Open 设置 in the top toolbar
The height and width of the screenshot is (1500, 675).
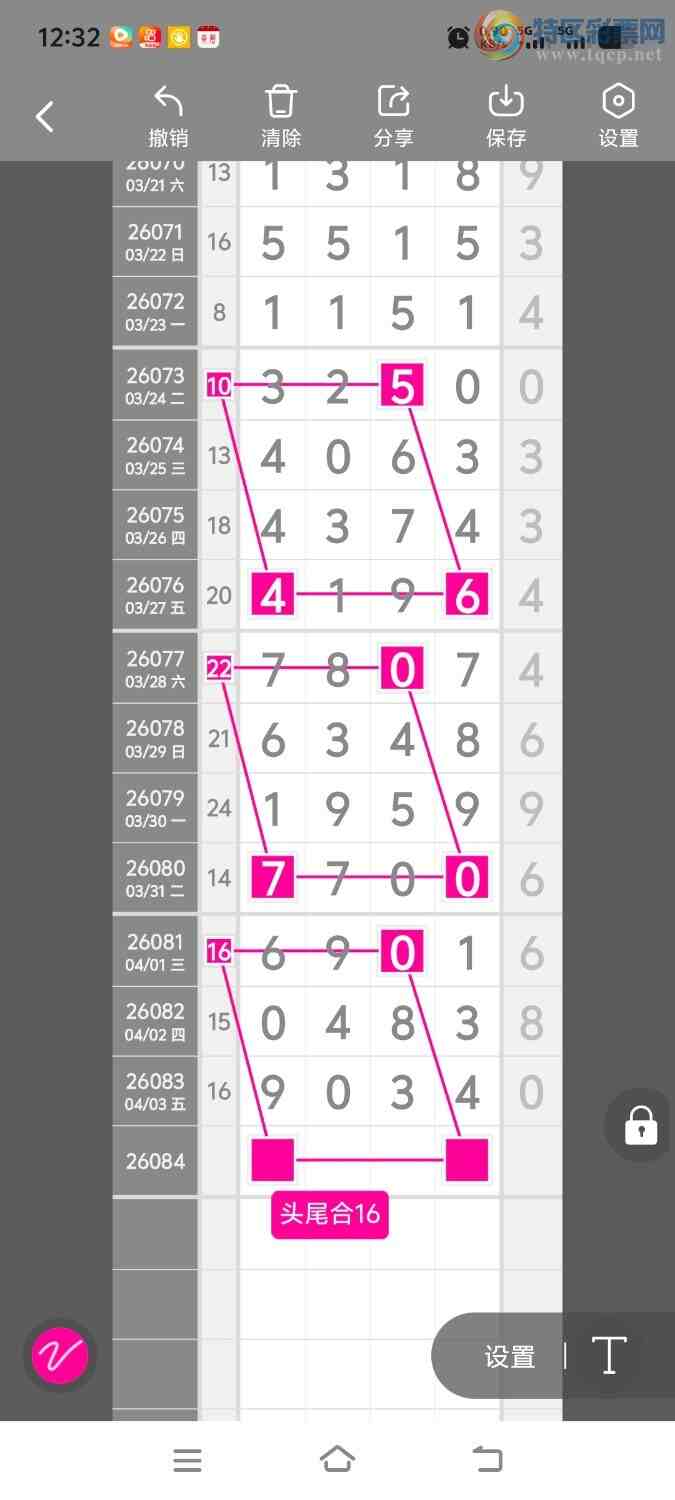[x=618, y=117]
